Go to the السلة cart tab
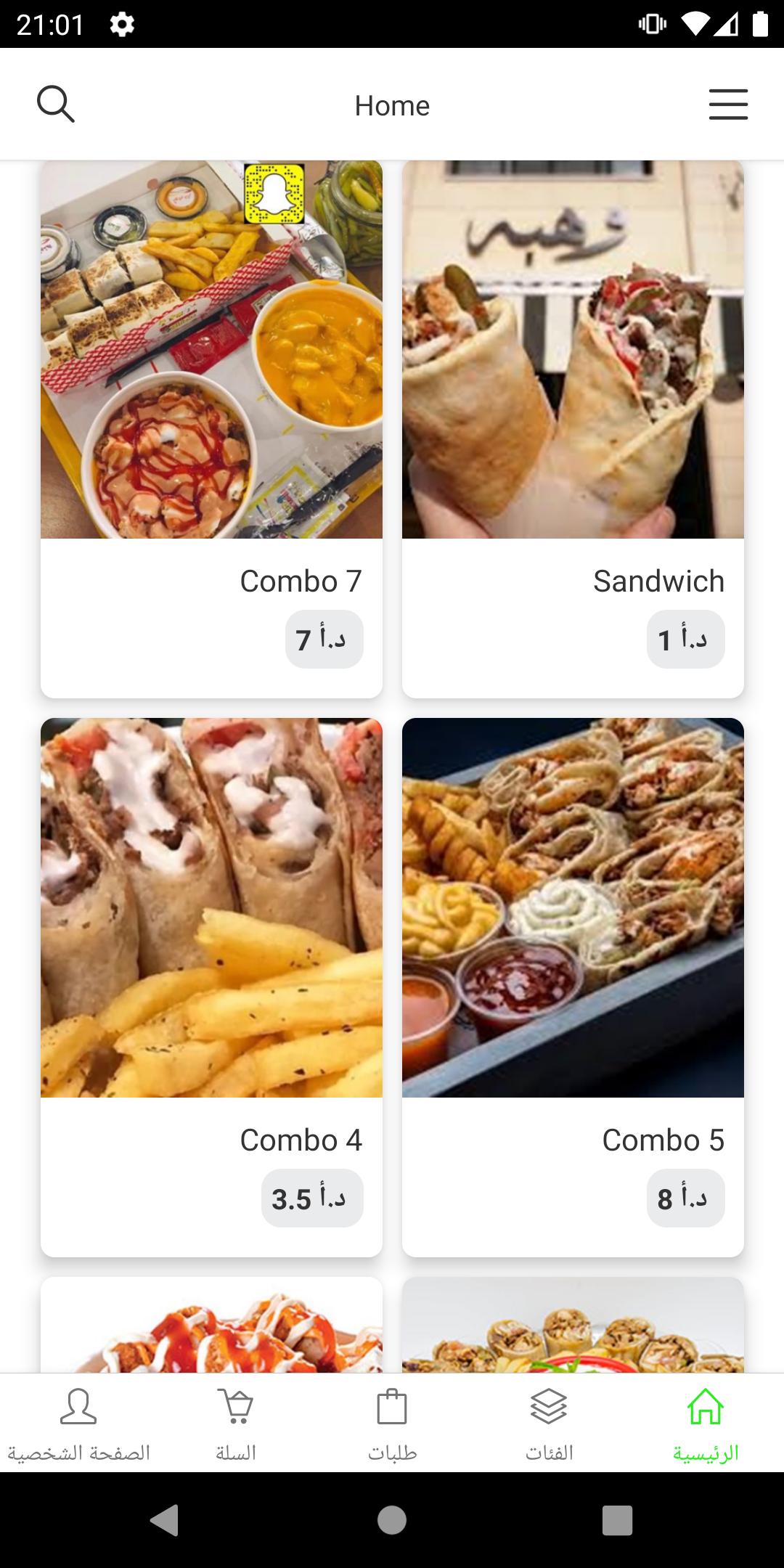Image resolution: width=784 pixels, height=1568 pixels. tap(235, 1424)
